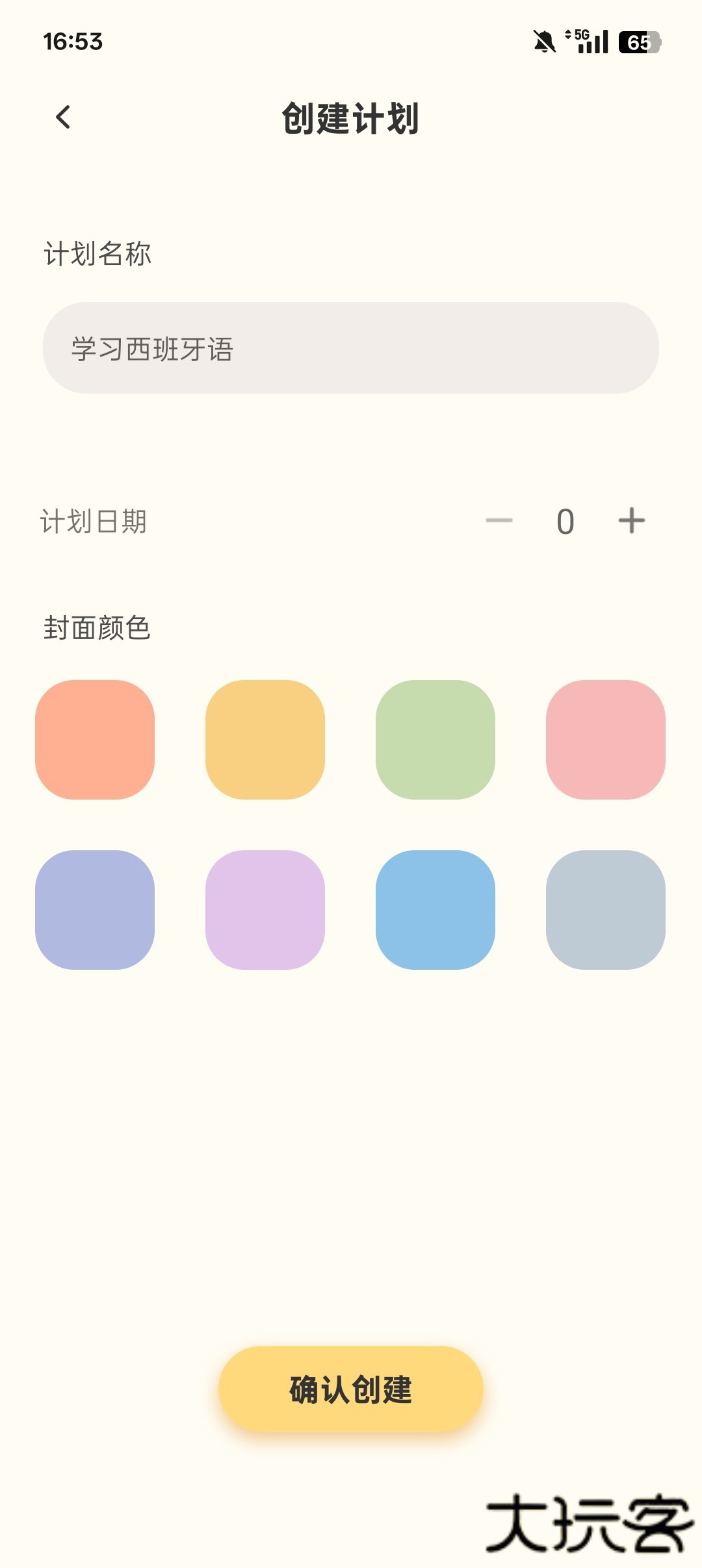Select the sky blue cover color
This screenshot has height=1568, width=702.
point(435,910)
